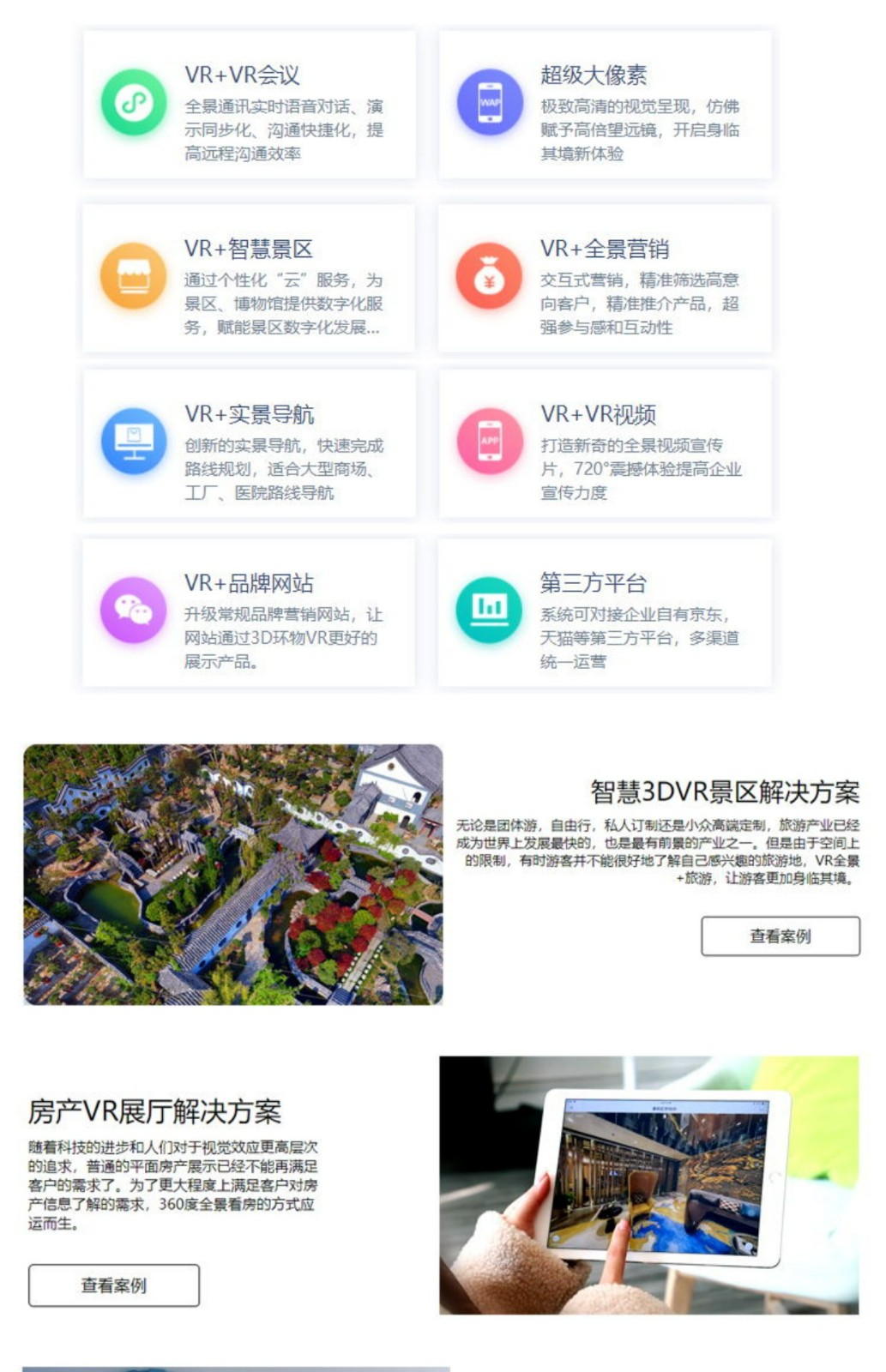
Task: View case for 房产VR展厅解决方案
Action: (113, 1285)
